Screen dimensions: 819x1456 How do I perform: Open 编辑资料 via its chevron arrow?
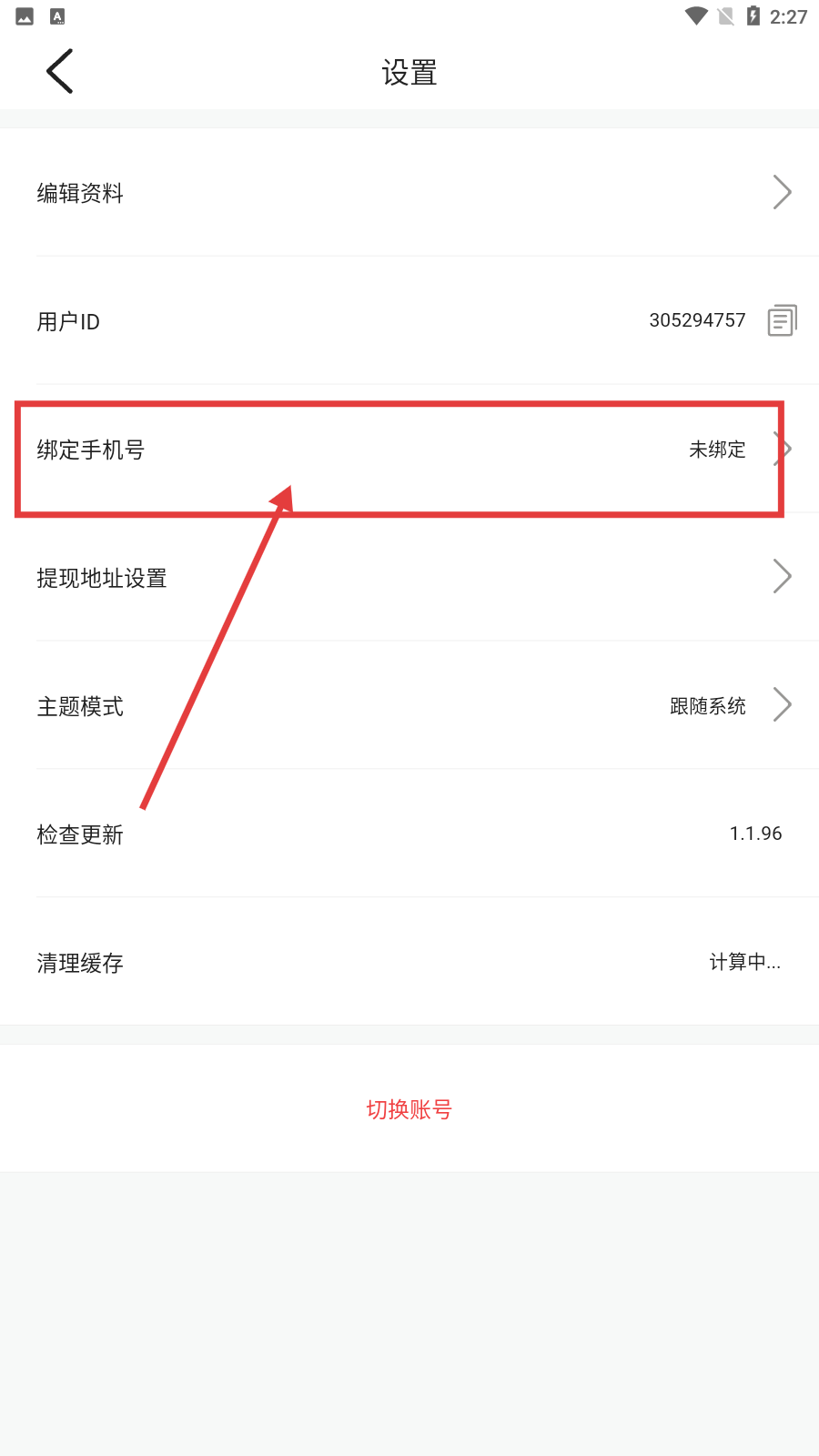(783, 192)
